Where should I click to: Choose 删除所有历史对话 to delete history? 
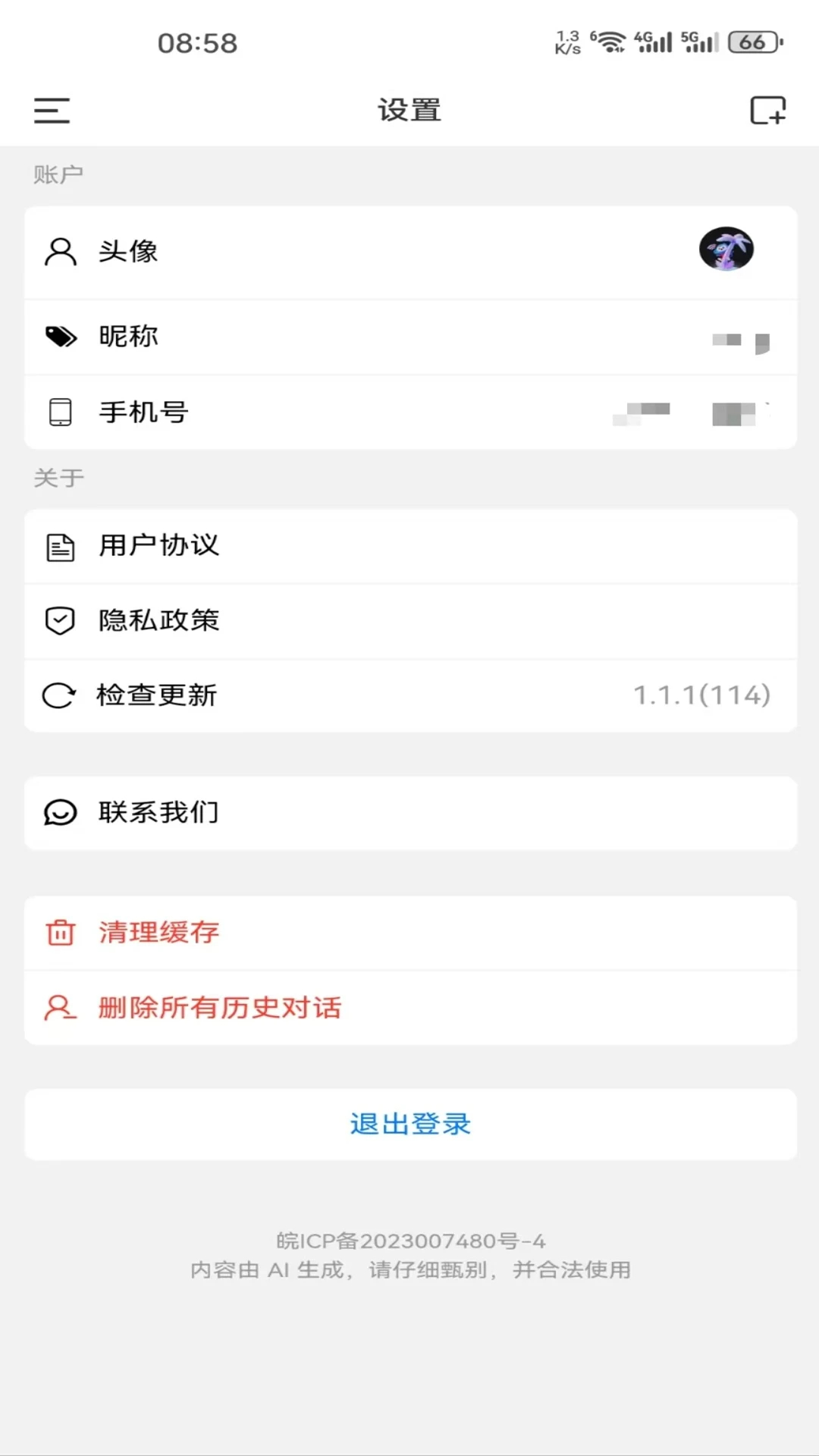click(409, 1007)
